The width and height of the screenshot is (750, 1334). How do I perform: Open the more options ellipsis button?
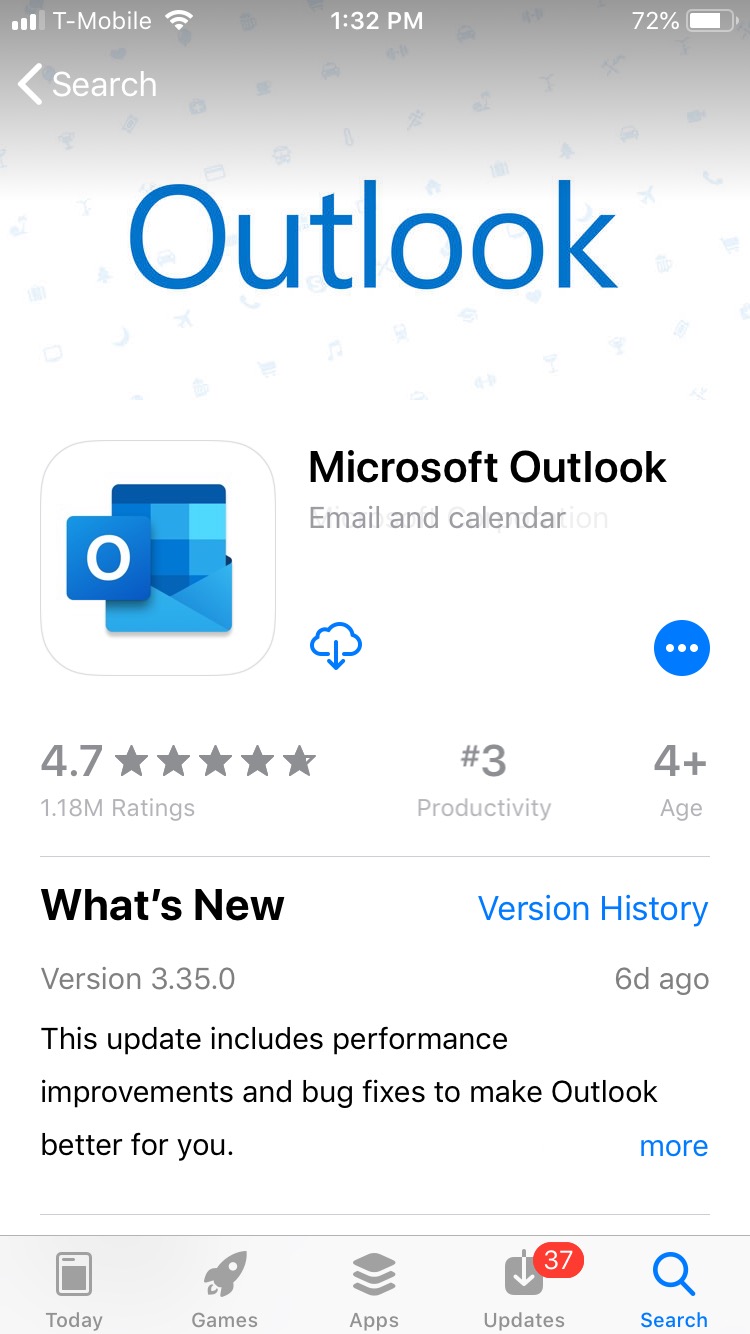tap(682, 648)
